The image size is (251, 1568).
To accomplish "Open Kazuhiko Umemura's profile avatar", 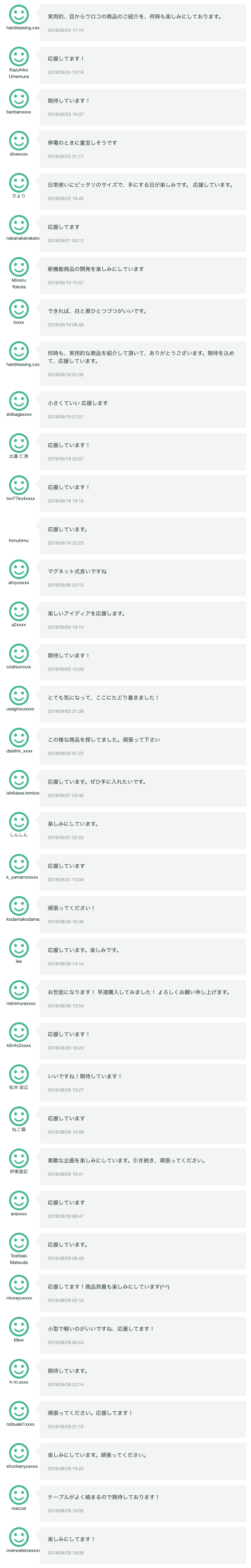I will click(19, 57).
